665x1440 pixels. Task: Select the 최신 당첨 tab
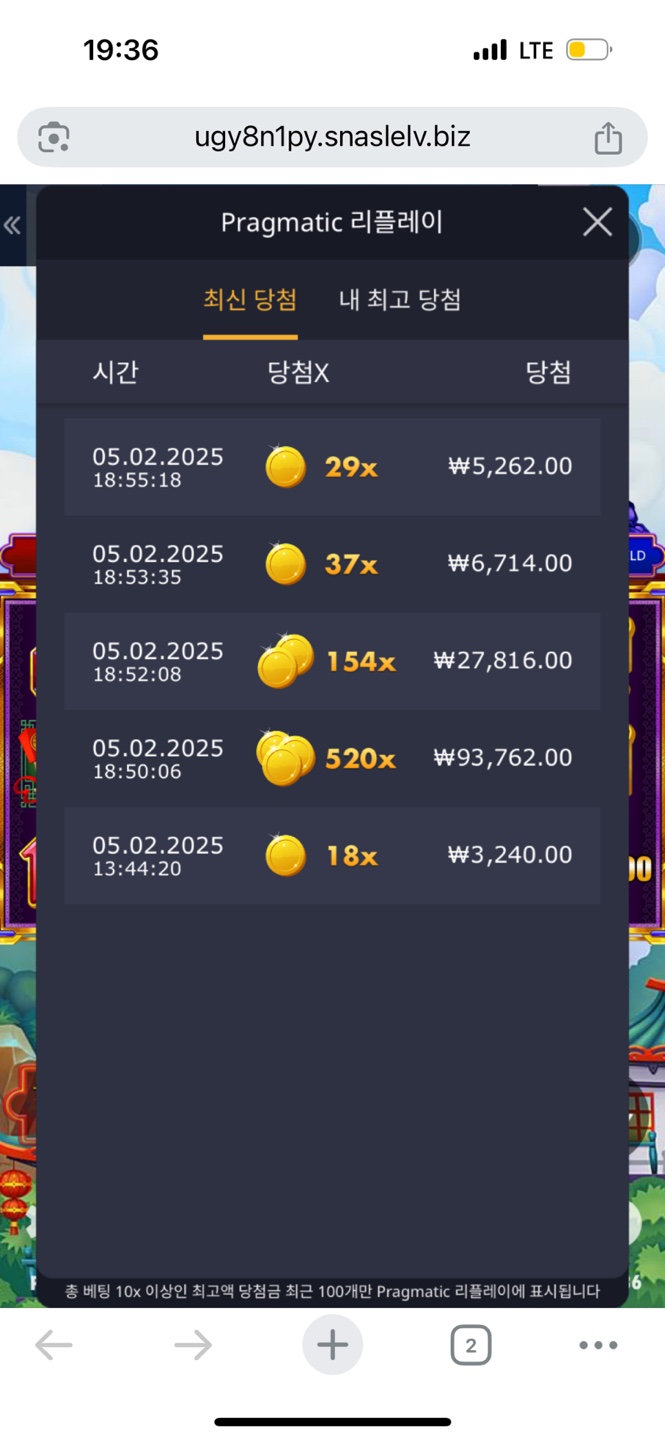250,300
